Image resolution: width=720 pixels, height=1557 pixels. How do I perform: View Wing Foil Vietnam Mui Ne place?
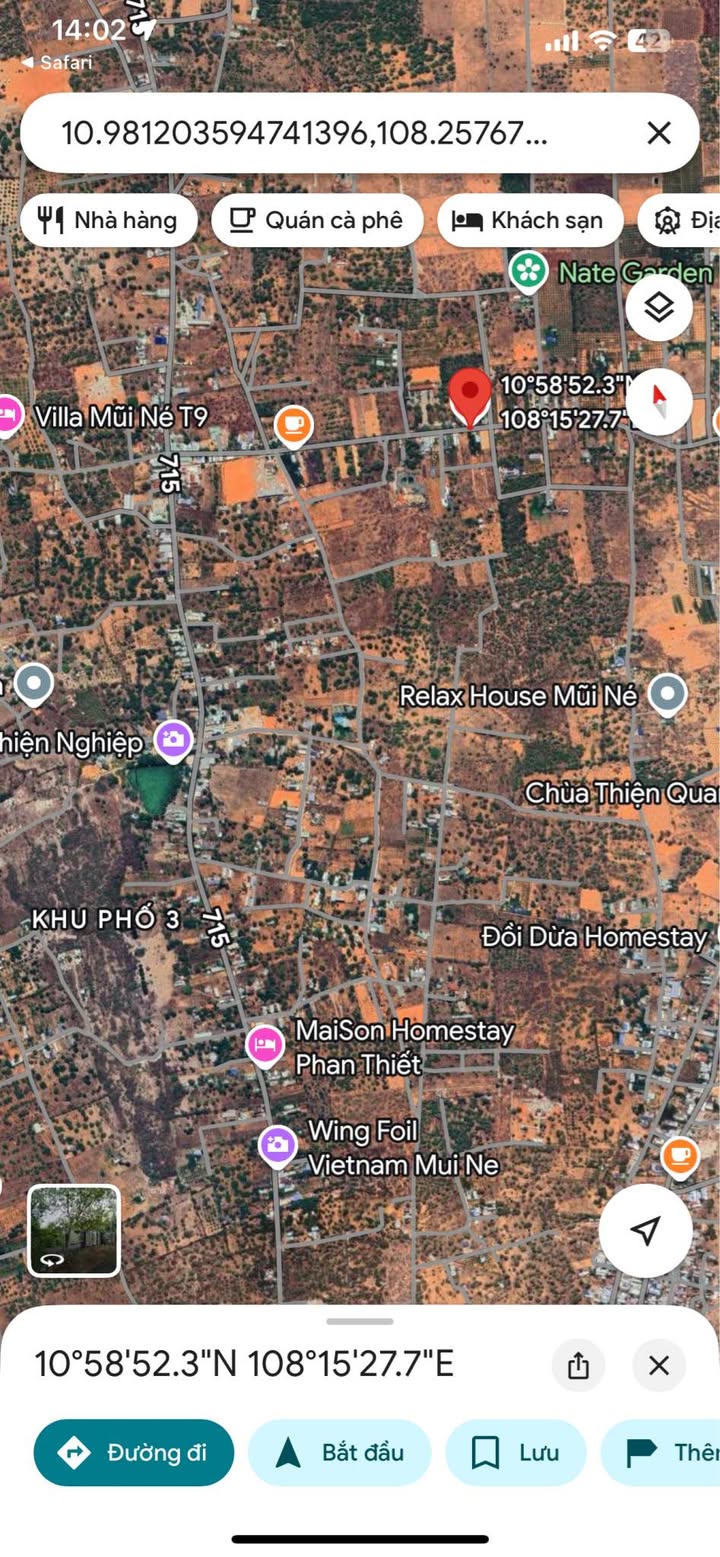click(x=278, y=1146)
